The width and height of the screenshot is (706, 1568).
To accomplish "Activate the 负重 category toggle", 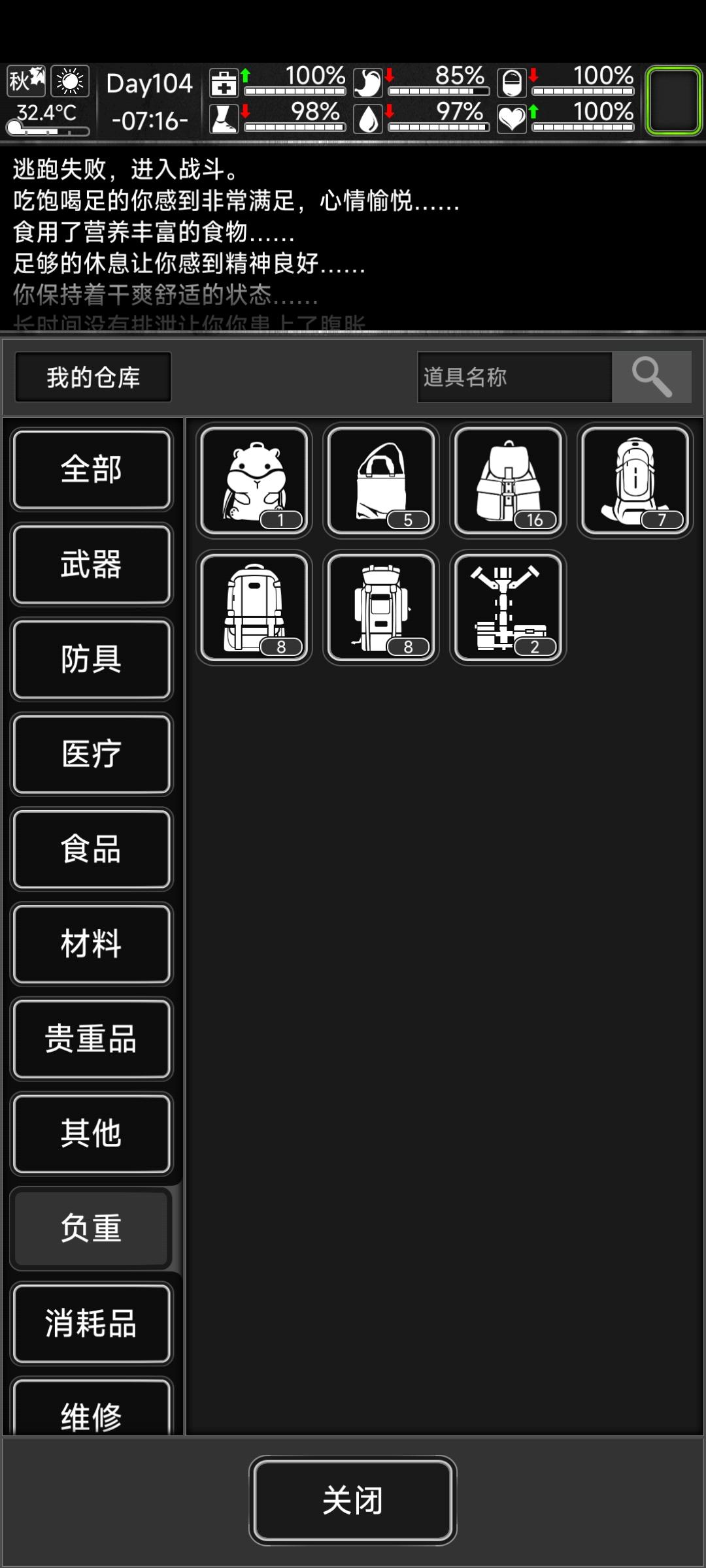I will point(92,1228).
